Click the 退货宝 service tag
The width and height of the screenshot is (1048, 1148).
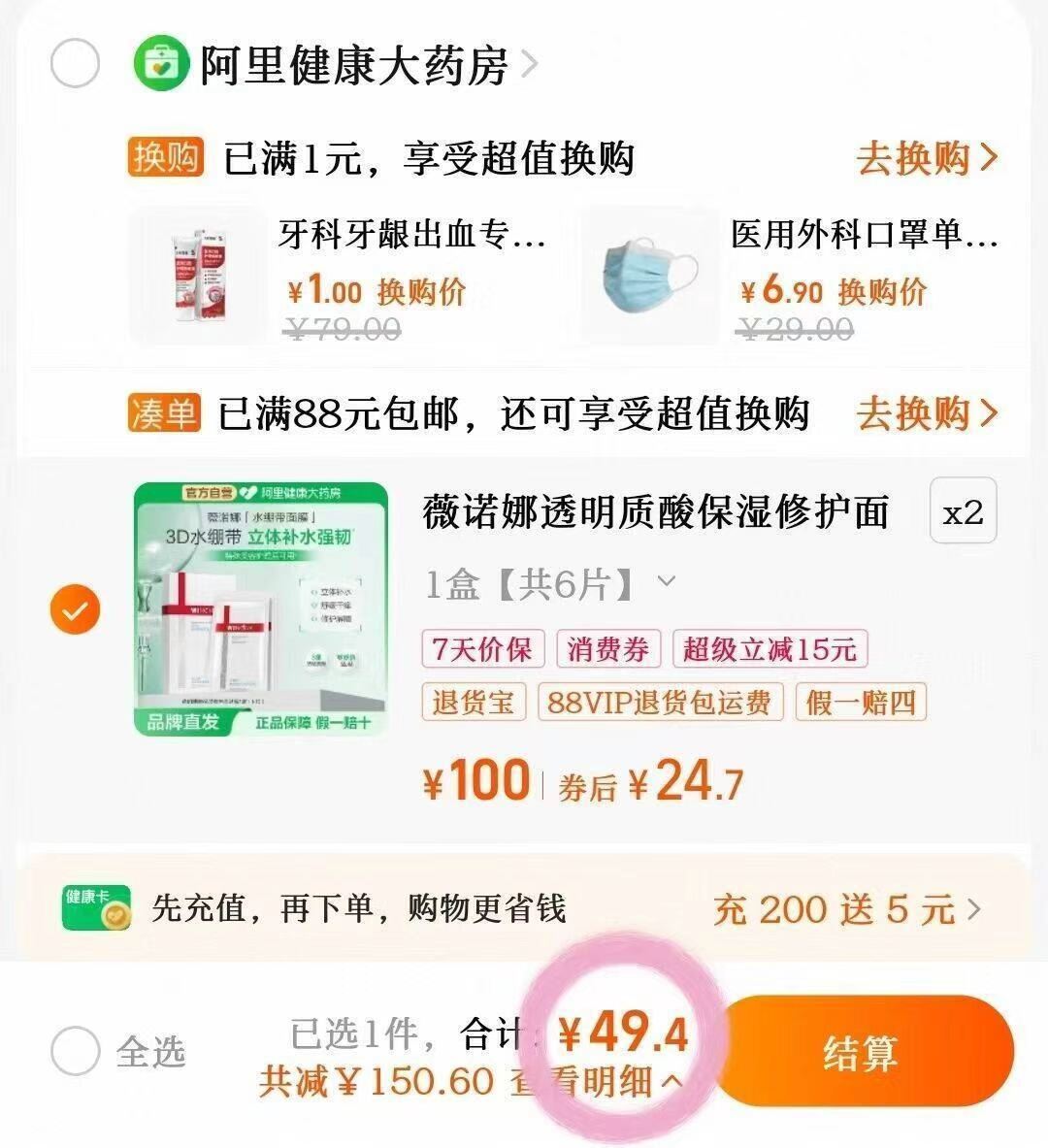[x=476, y=703]
